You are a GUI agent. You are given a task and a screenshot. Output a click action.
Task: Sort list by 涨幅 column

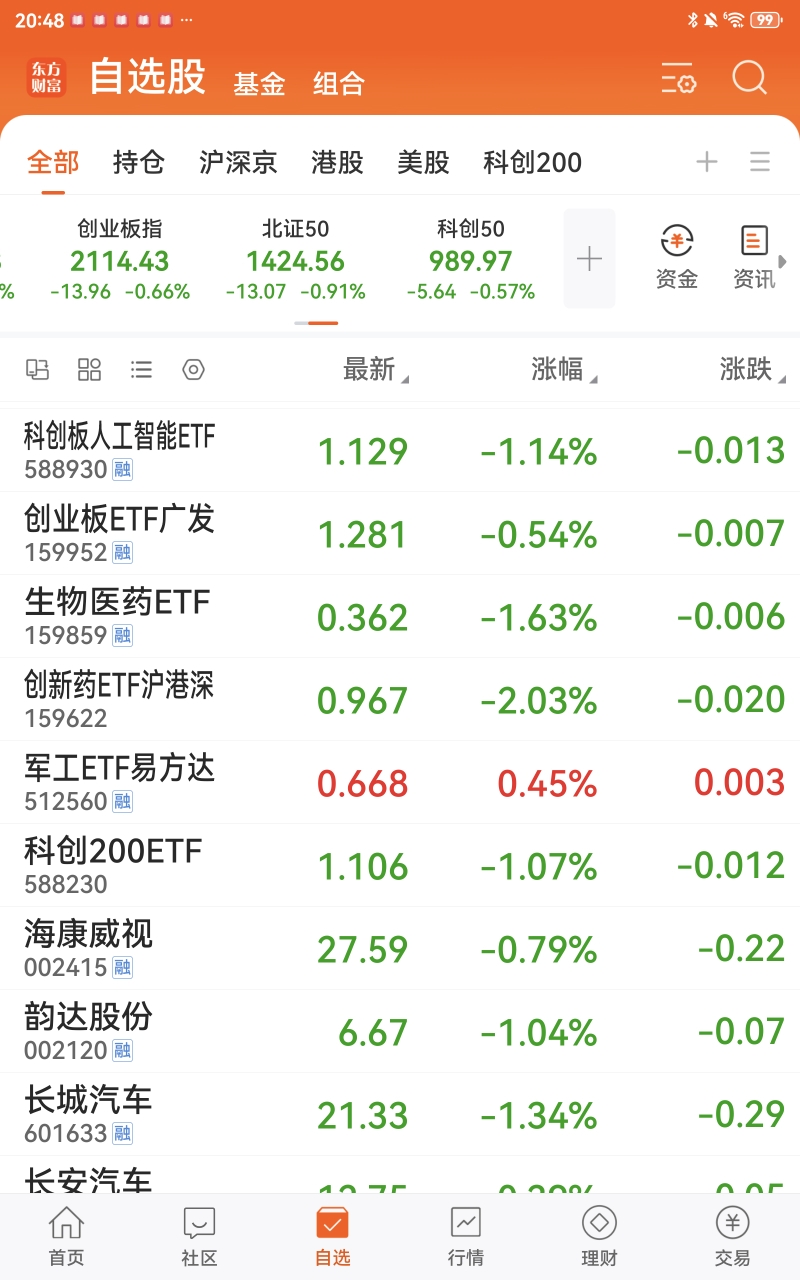564,370
